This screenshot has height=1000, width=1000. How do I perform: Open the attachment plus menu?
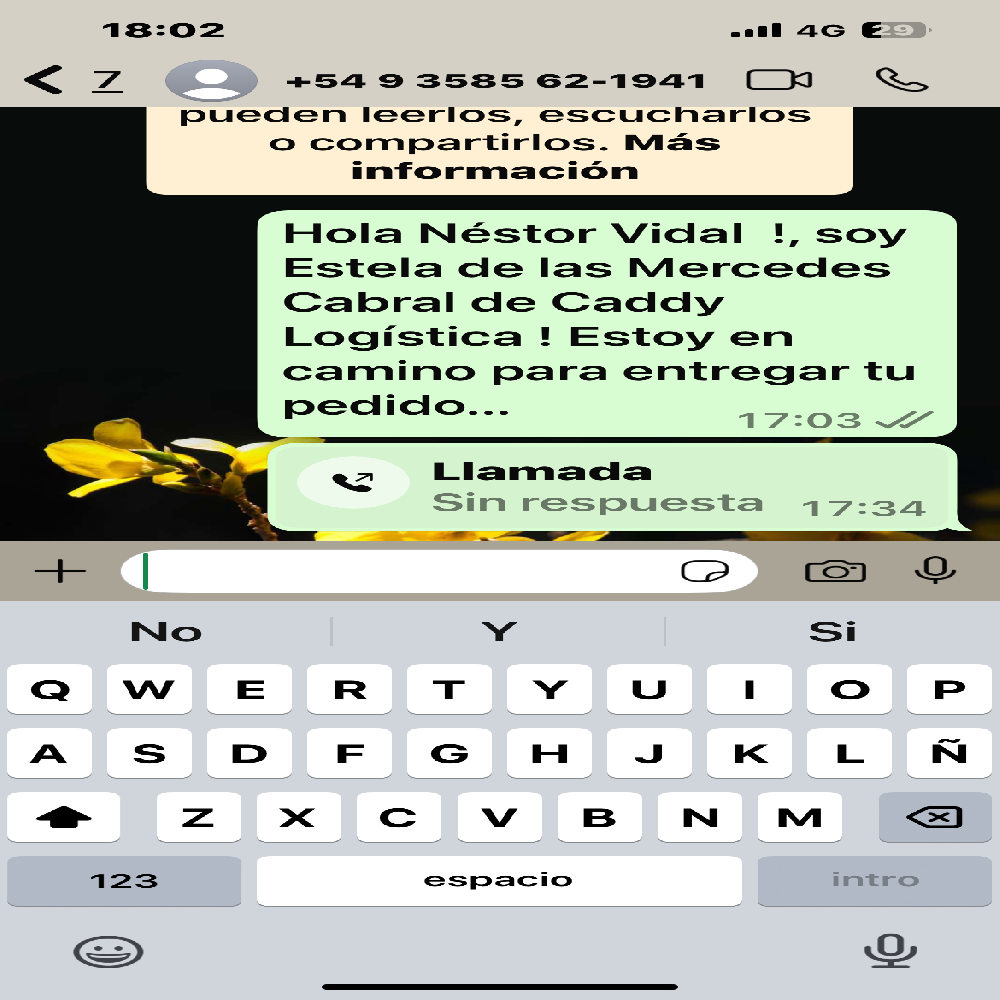[61, 571]
